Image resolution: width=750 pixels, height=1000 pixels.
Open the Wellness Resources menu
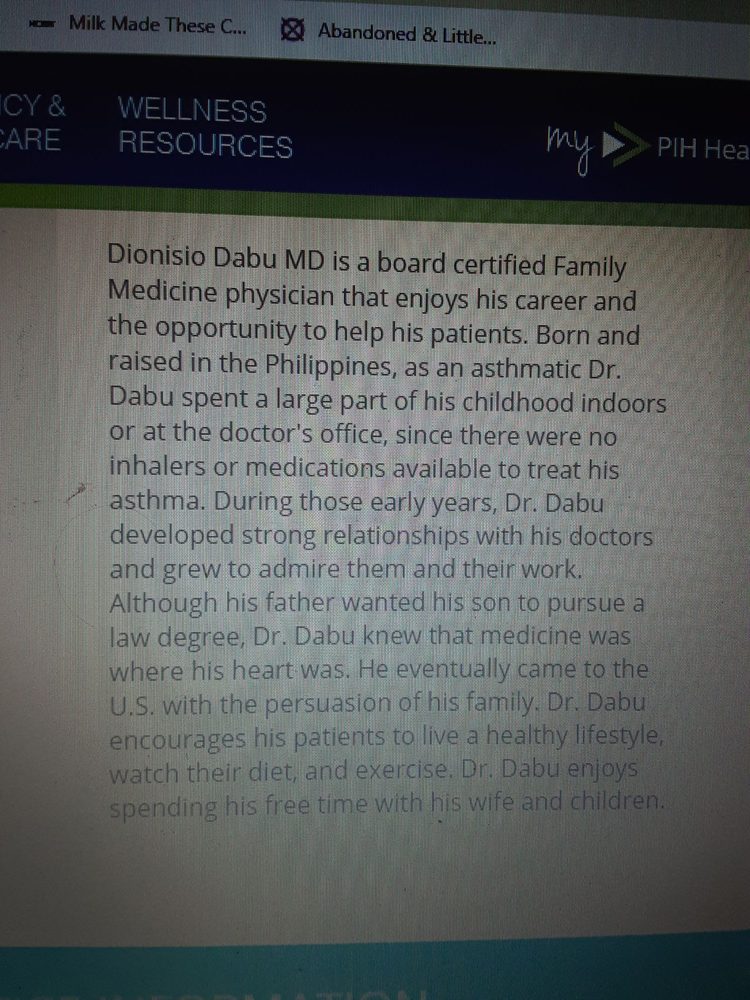(x=205, y=127)
